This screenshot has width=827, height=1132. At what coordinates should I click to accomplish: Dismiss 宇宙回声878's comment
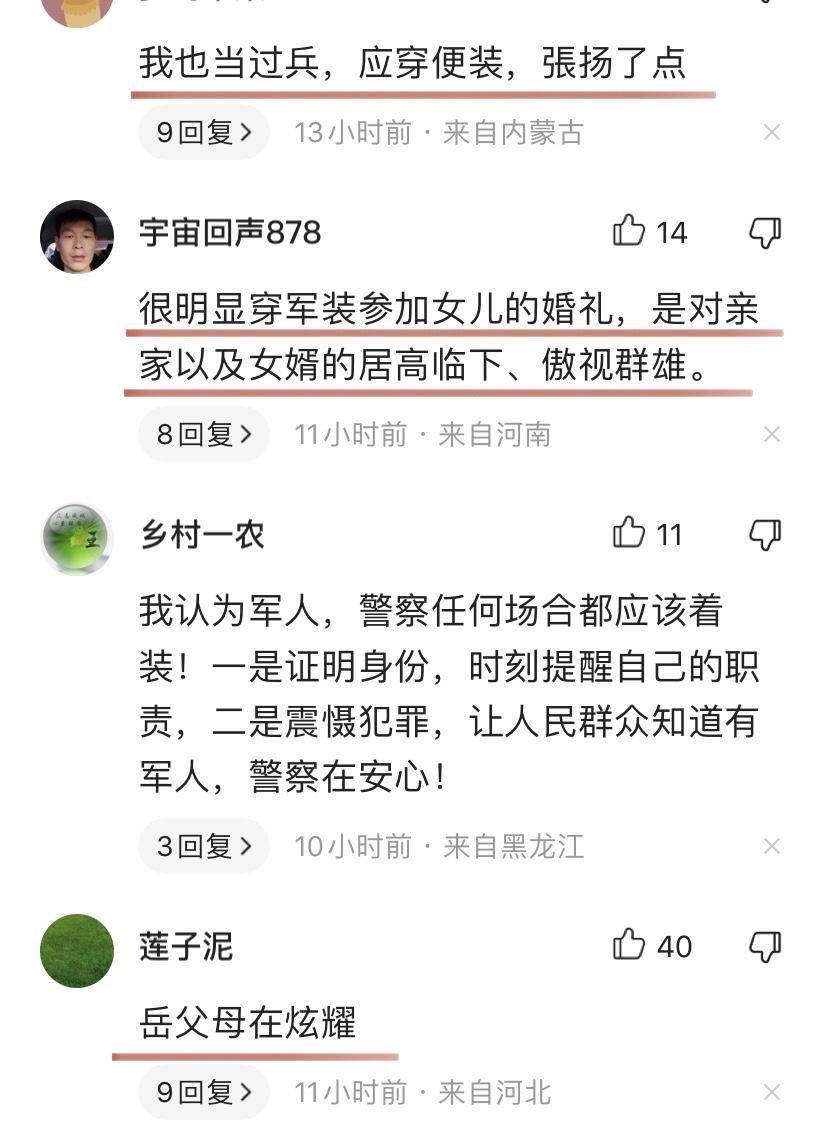pyautogui.click(x=771, y=434)
